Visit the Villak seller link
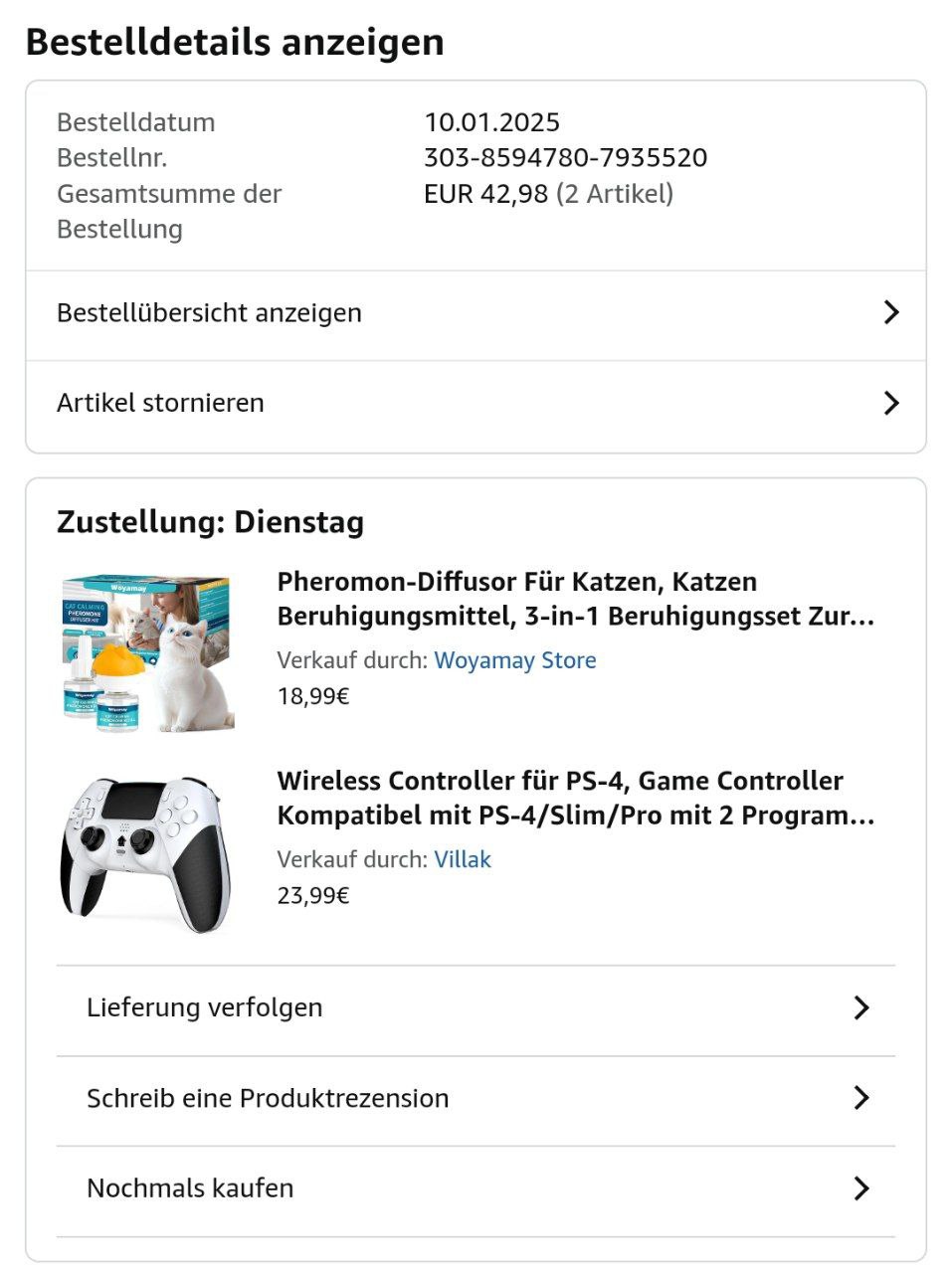The height and width of the screenshot is (1273, 952). pyautogui.click(x=462, y=859)
